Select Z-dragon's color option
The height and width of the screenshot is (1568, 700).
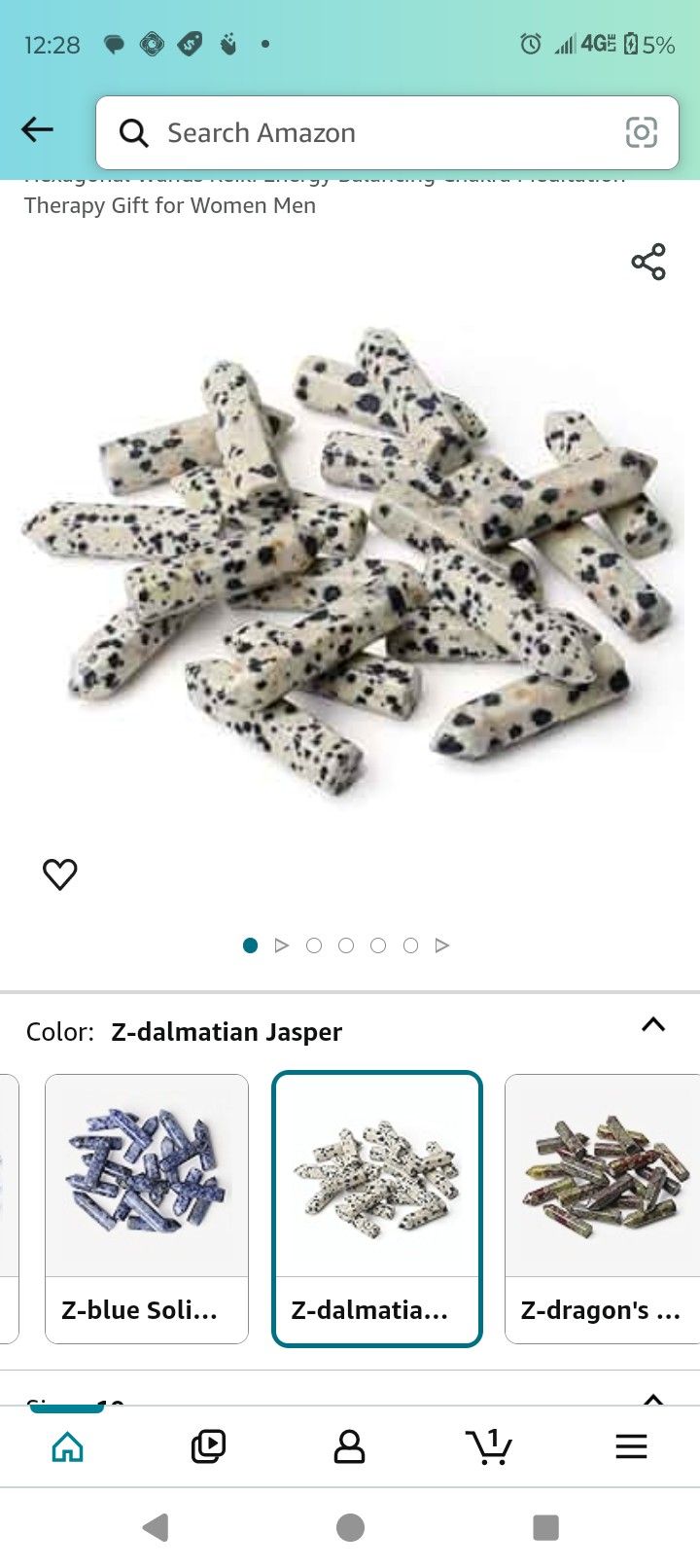[x=602, y=1208]
